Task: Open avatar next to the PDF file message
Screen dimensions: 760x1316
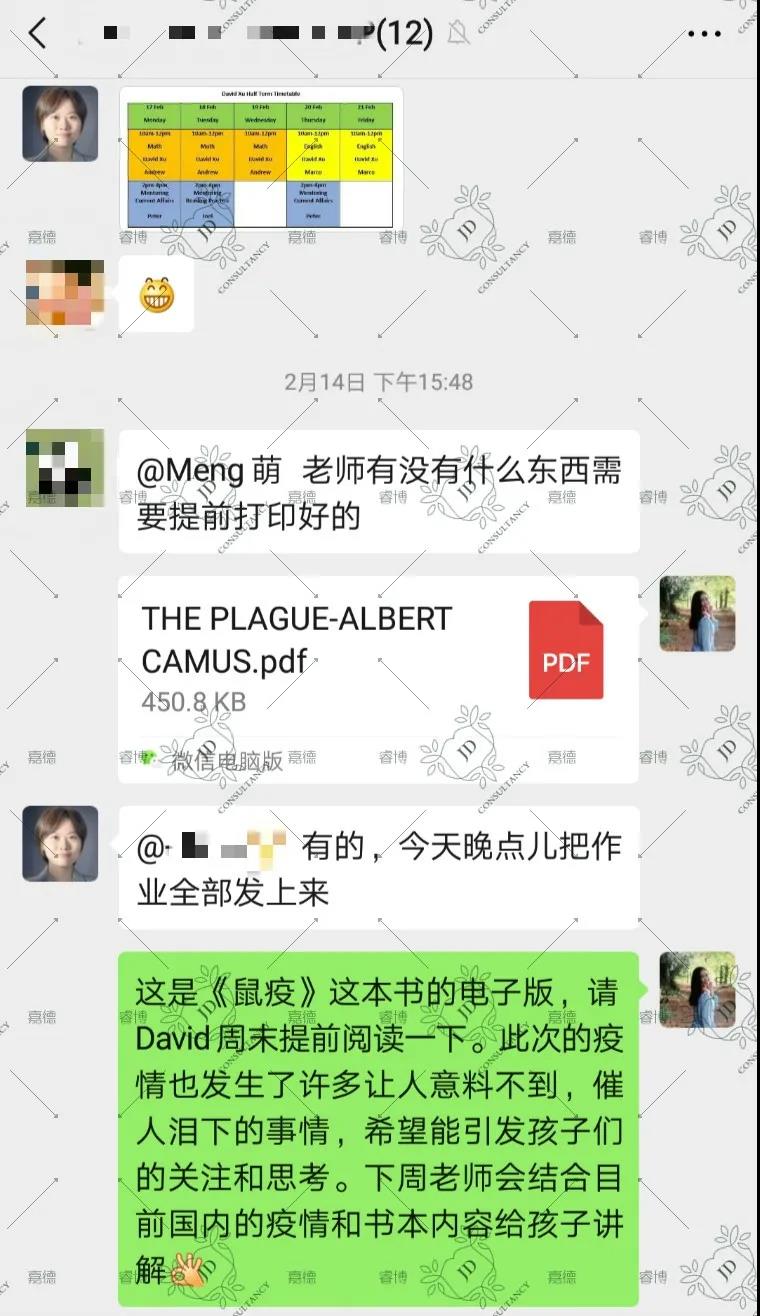Action: [697, 613]
